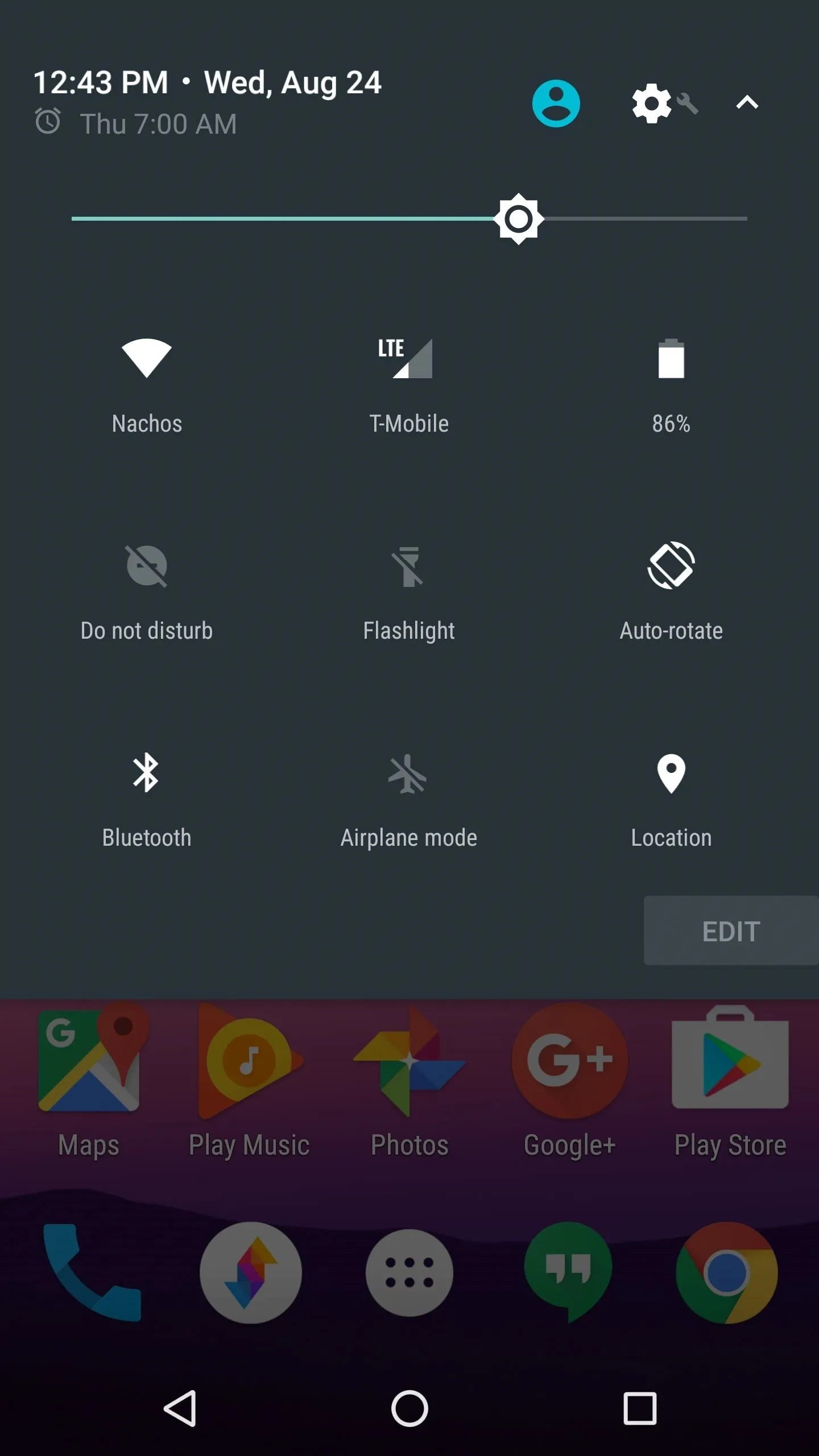Image resolution: width=819 pixels, height=1456 pixels.
Task: Collapse the quick settings panel
Action: coord(747,103)
